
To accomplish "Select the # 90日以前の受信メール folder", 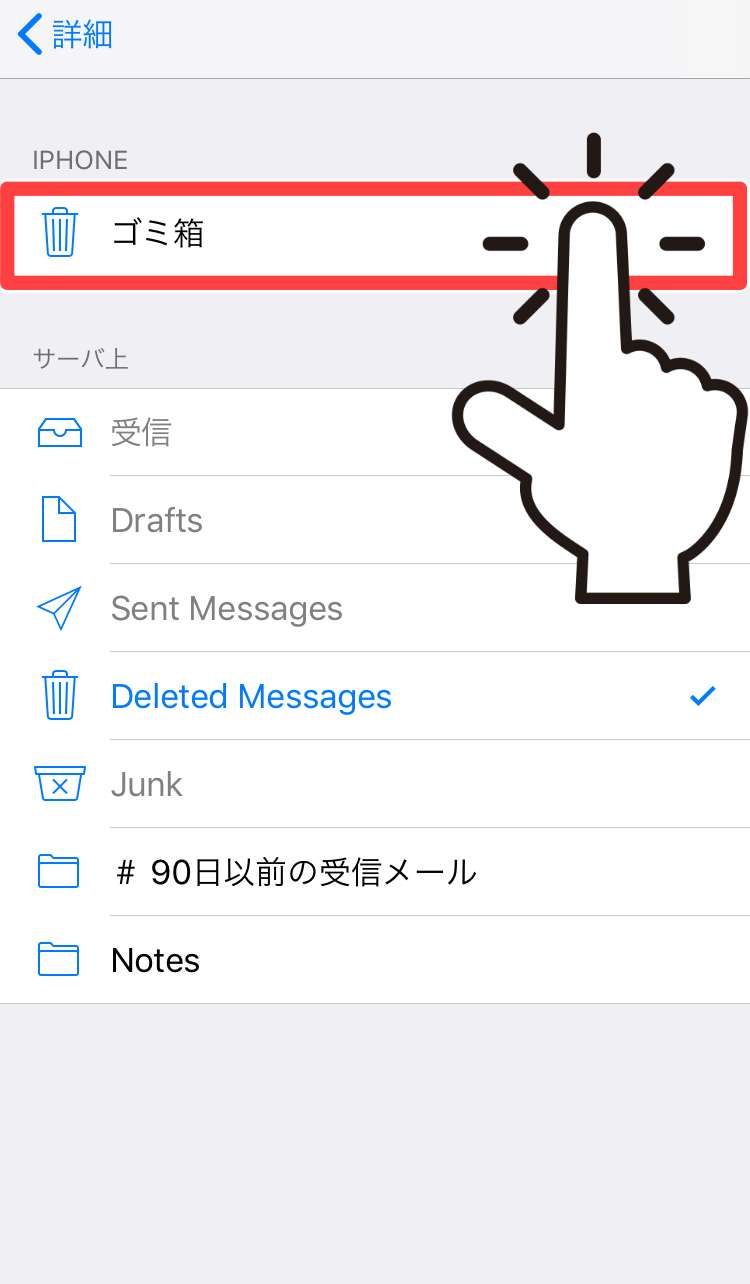I will [294, 873].
